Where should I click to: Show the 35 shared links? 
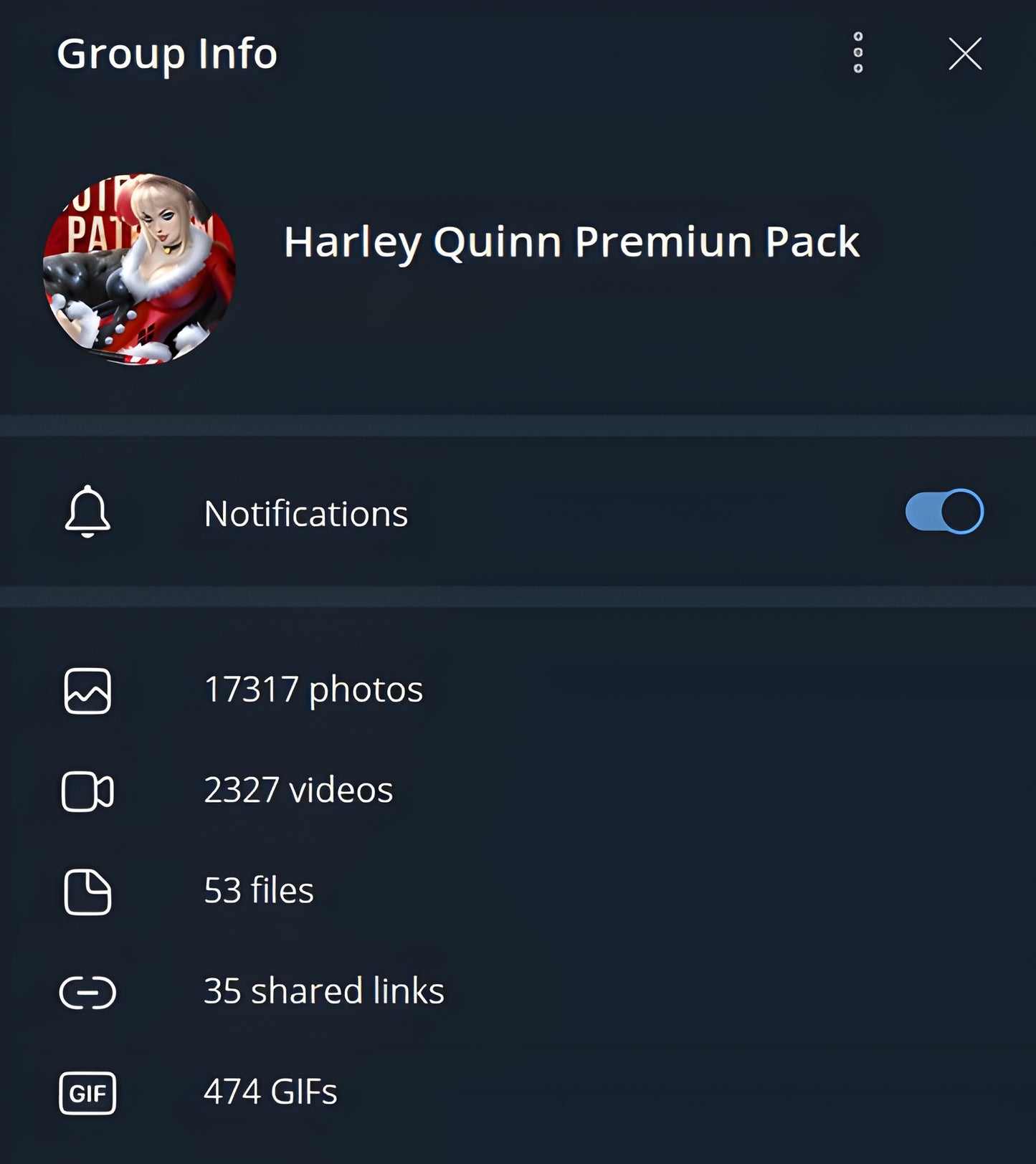pos(323,991)
